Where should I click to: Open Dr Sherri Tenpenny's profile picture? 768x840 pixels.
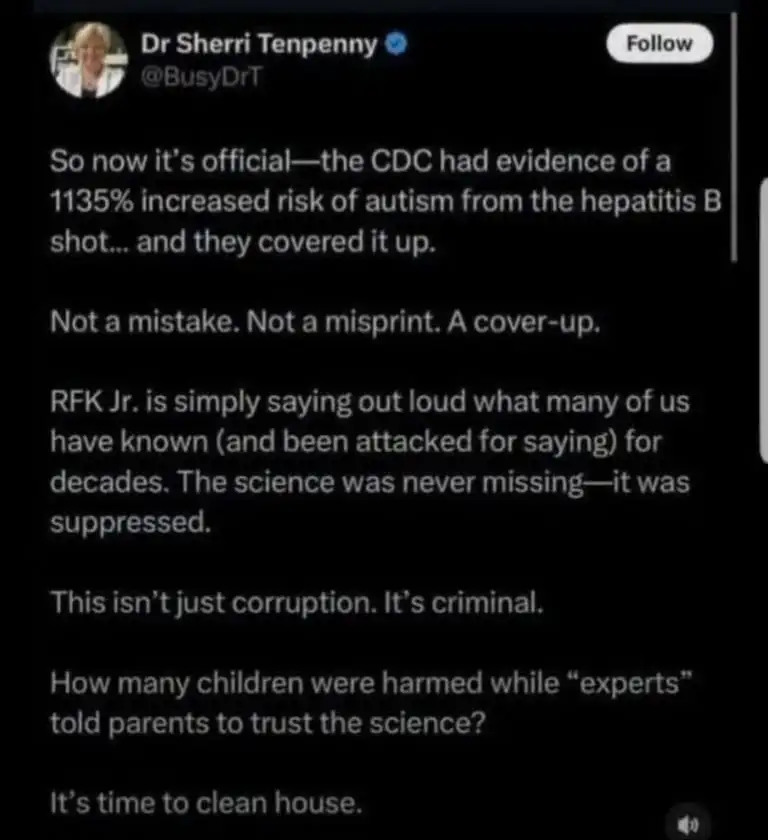(89, 61)
